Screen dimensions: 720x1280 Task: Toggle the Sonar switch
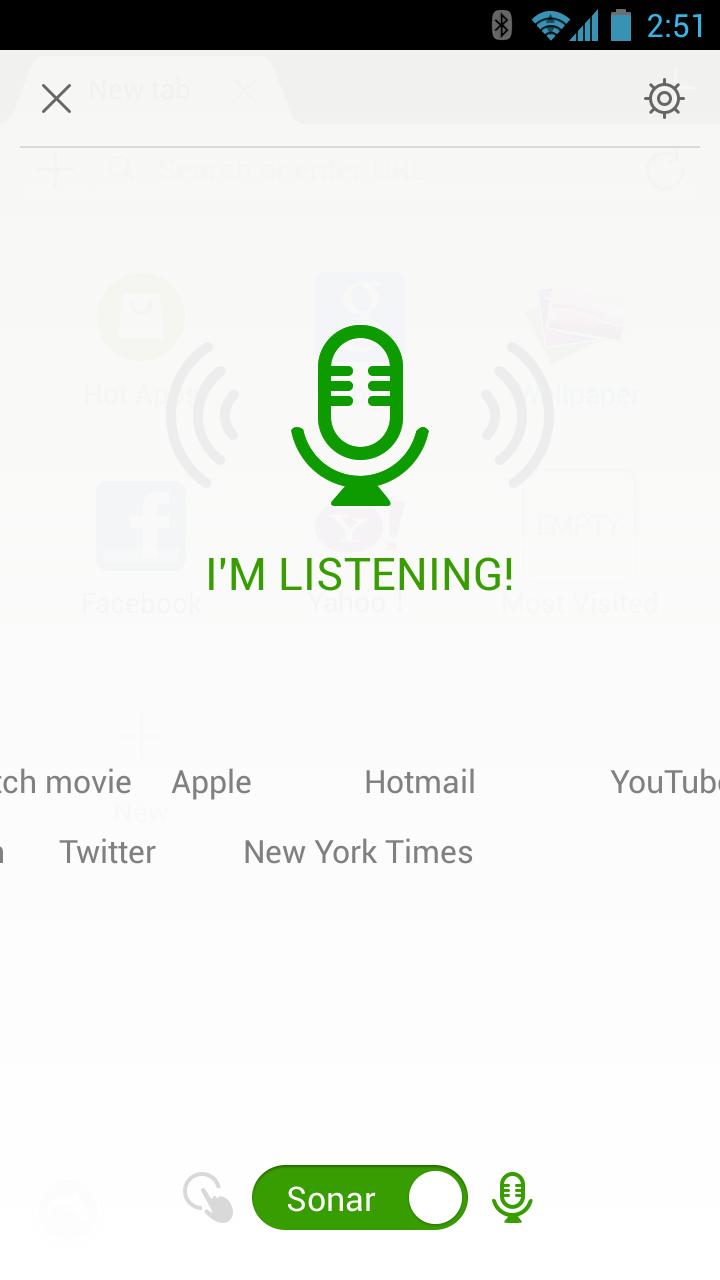[360, 1197]
